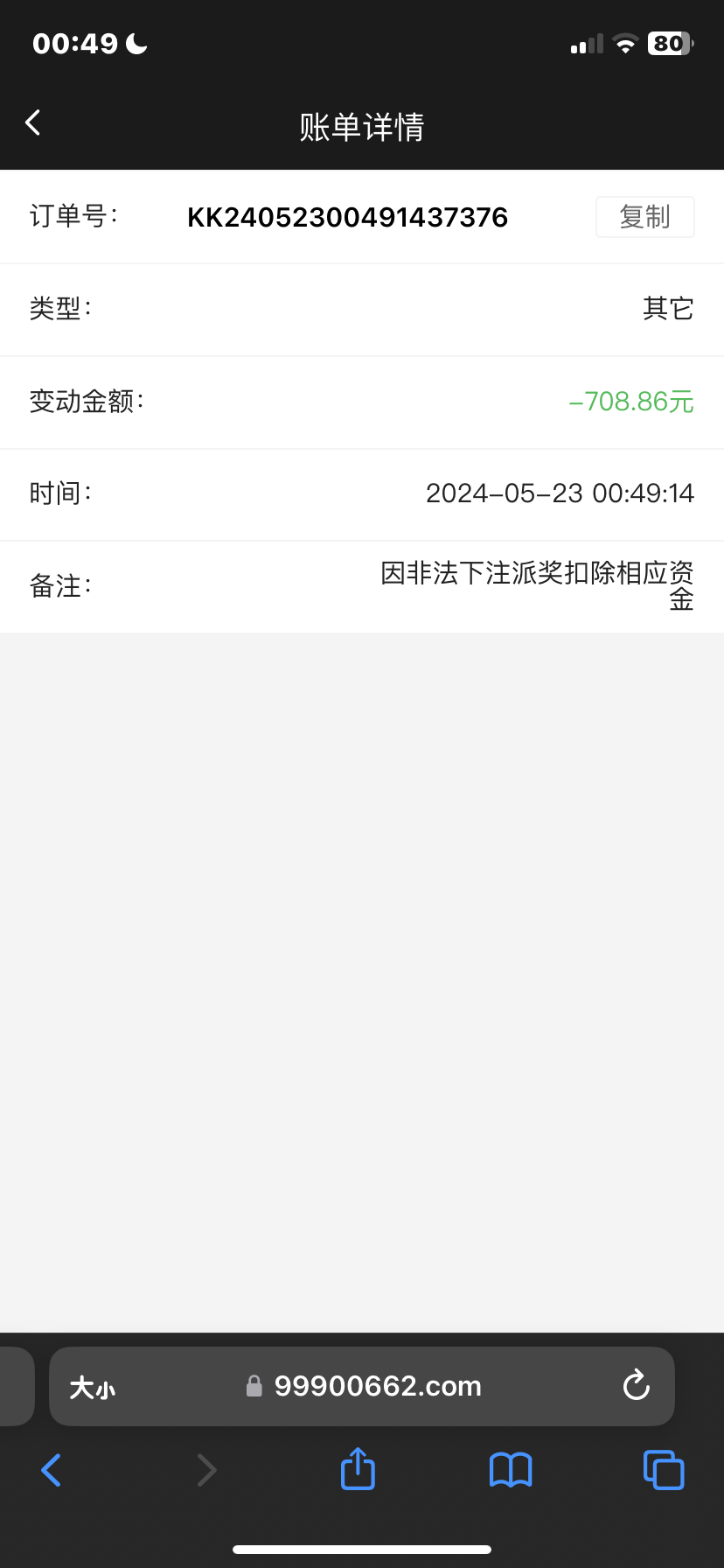
Task: Navigate back using Safari's back arrow
Action: click(52, 1470)
